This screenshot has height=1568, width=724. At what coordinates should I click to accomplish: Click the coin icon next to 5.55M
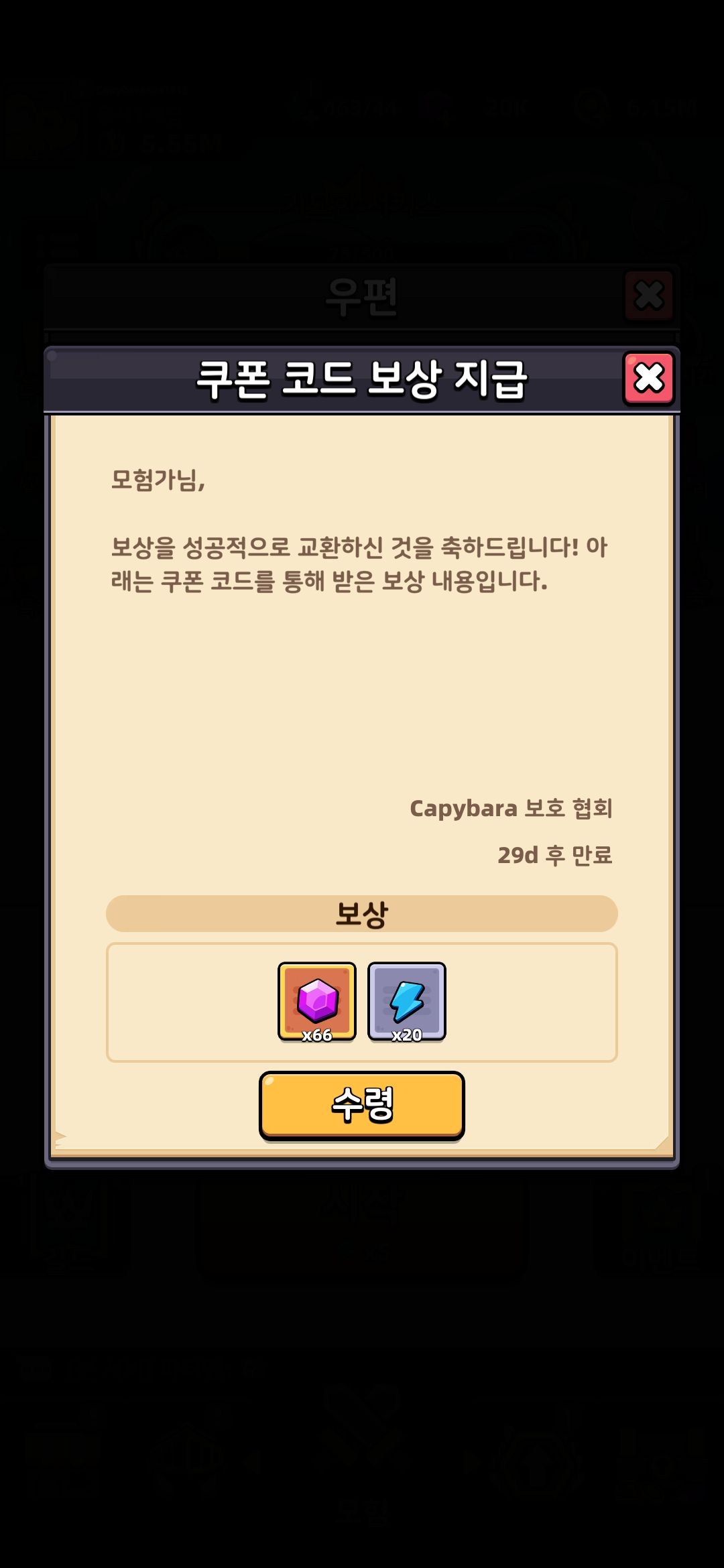[113, 141]
